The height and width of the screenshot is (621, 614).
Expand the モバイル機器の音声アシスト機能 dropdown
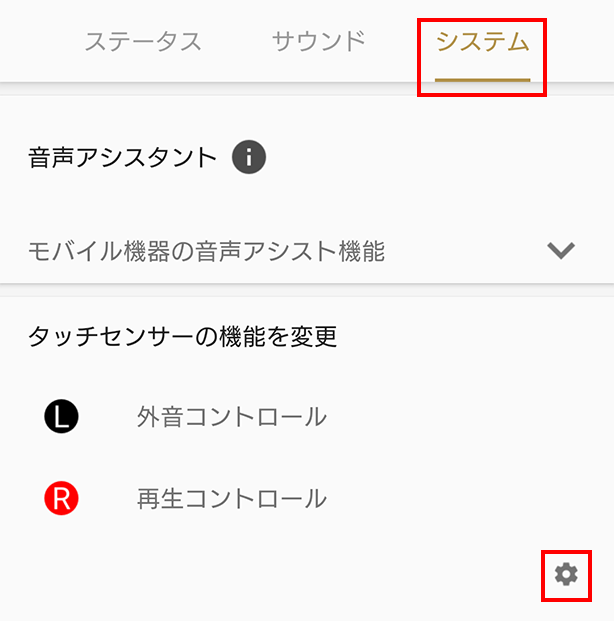(x=561, y=251)
